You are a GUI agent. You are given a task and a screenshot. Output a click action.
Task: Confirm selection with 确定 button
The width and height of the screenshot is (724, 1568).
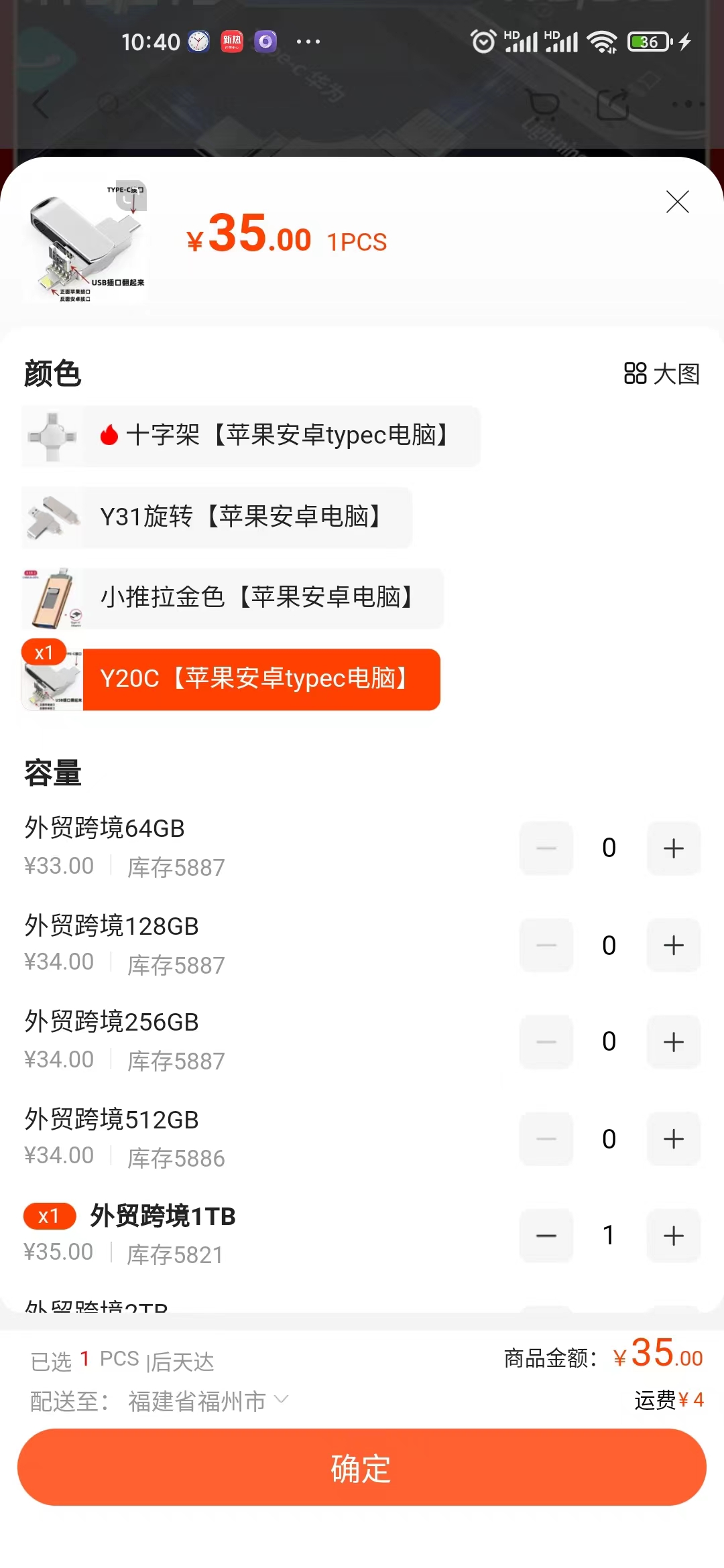coord(362,1468)
